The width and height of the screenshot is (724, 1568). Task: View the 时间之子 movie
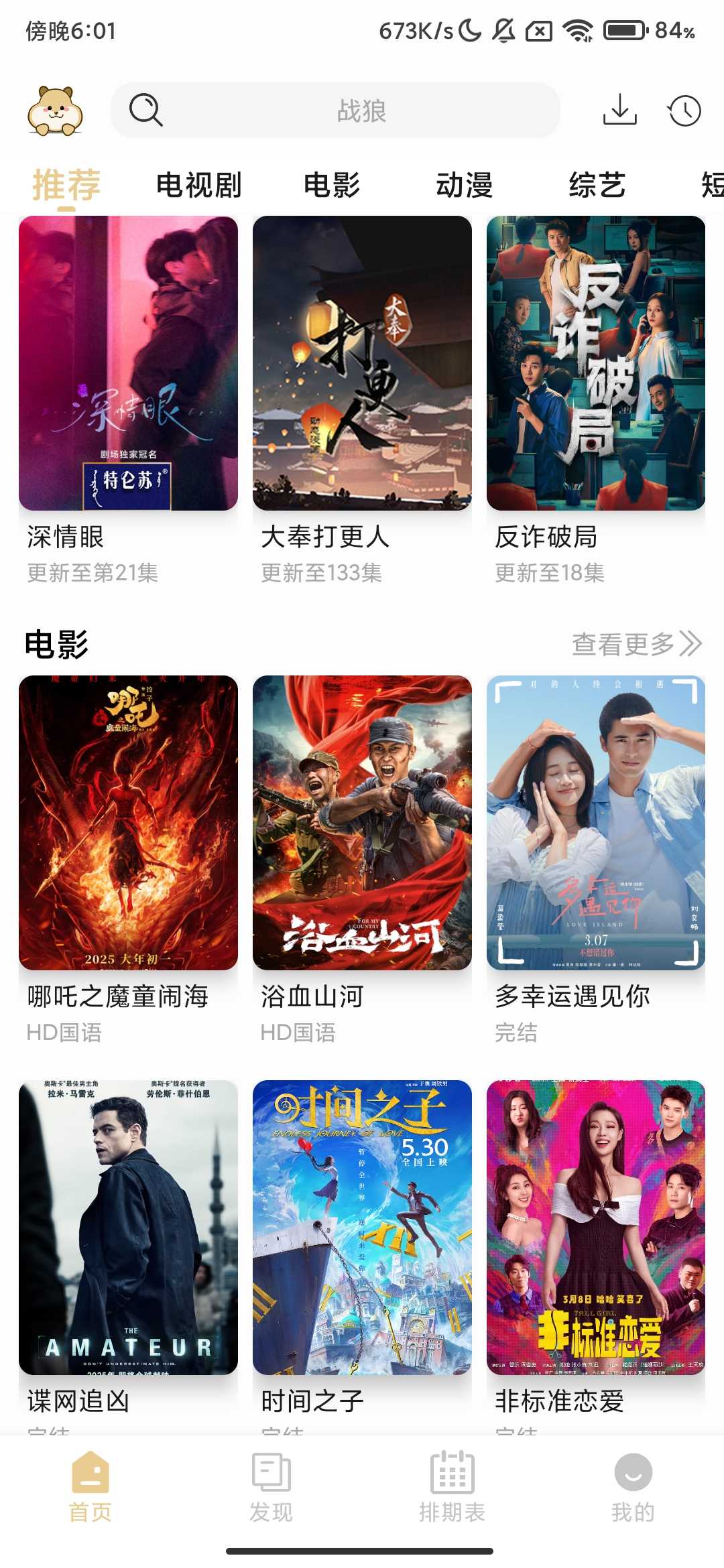click(x=362, y=1228)
